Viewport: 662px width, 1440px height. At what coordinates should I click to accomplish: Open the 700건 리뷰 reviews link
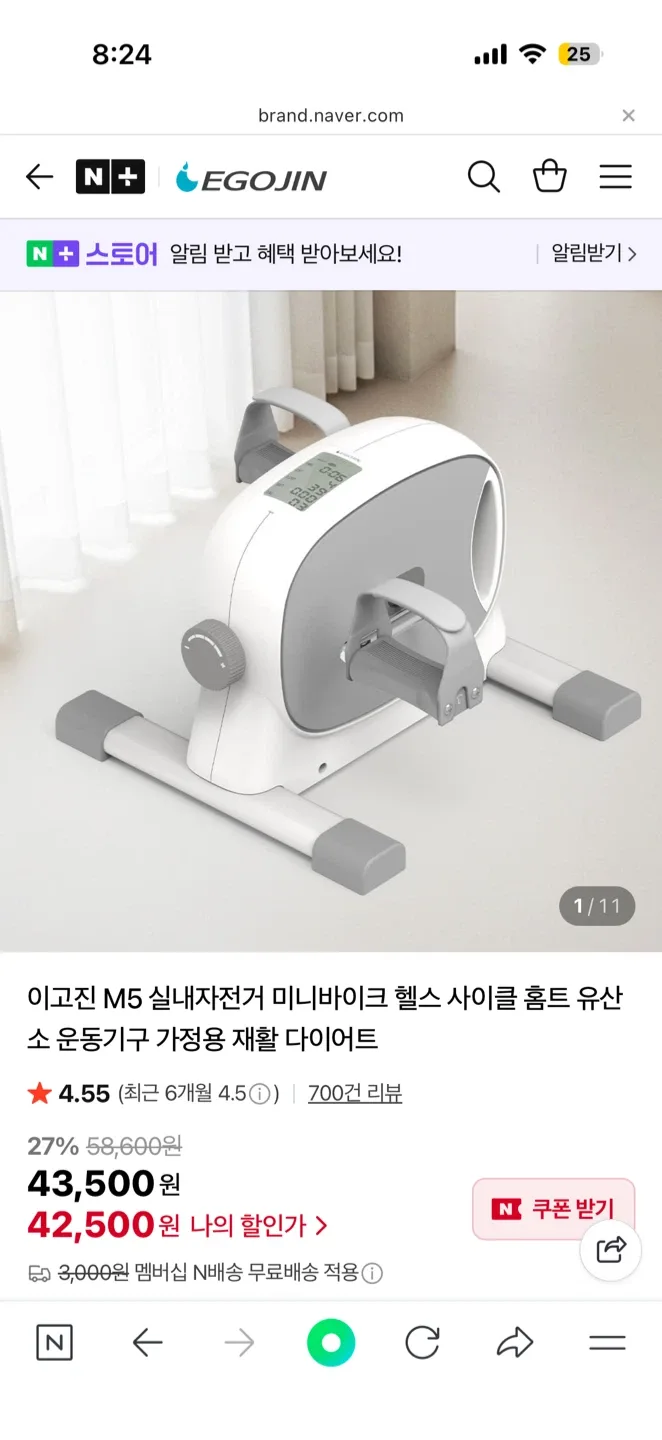coord(355,1094)
